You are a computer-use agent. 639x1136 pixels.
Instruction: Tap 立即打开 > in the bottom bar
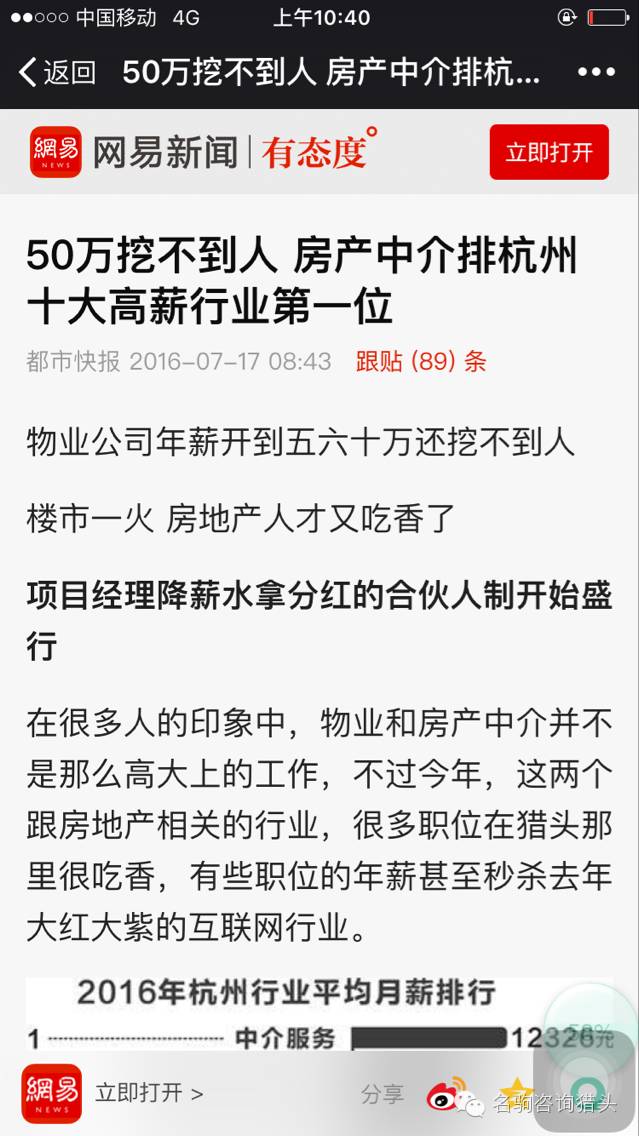149,1093
